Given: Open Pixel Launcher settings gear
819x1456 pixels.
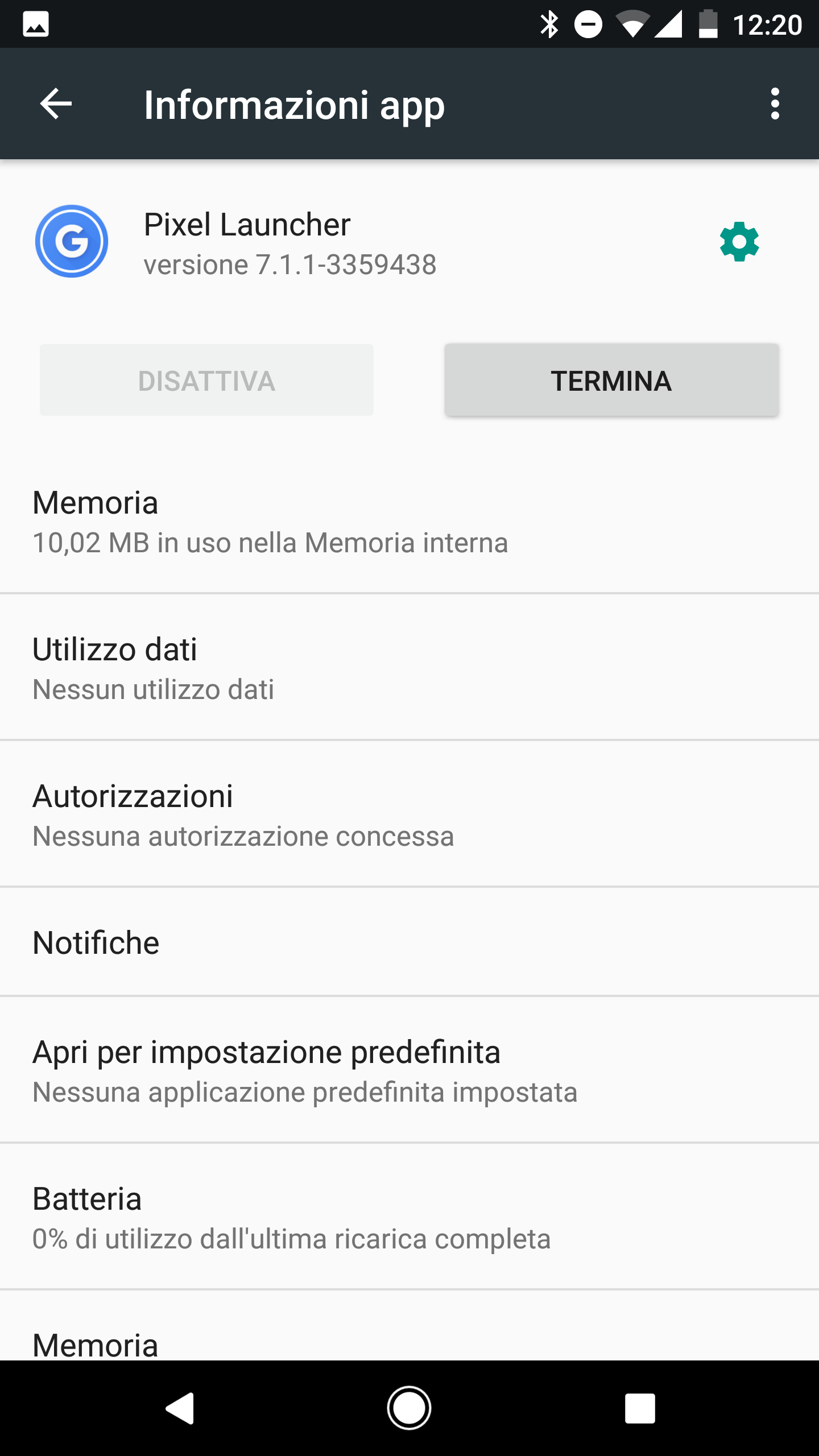Looking at the screenshot, I should (739, 242).
